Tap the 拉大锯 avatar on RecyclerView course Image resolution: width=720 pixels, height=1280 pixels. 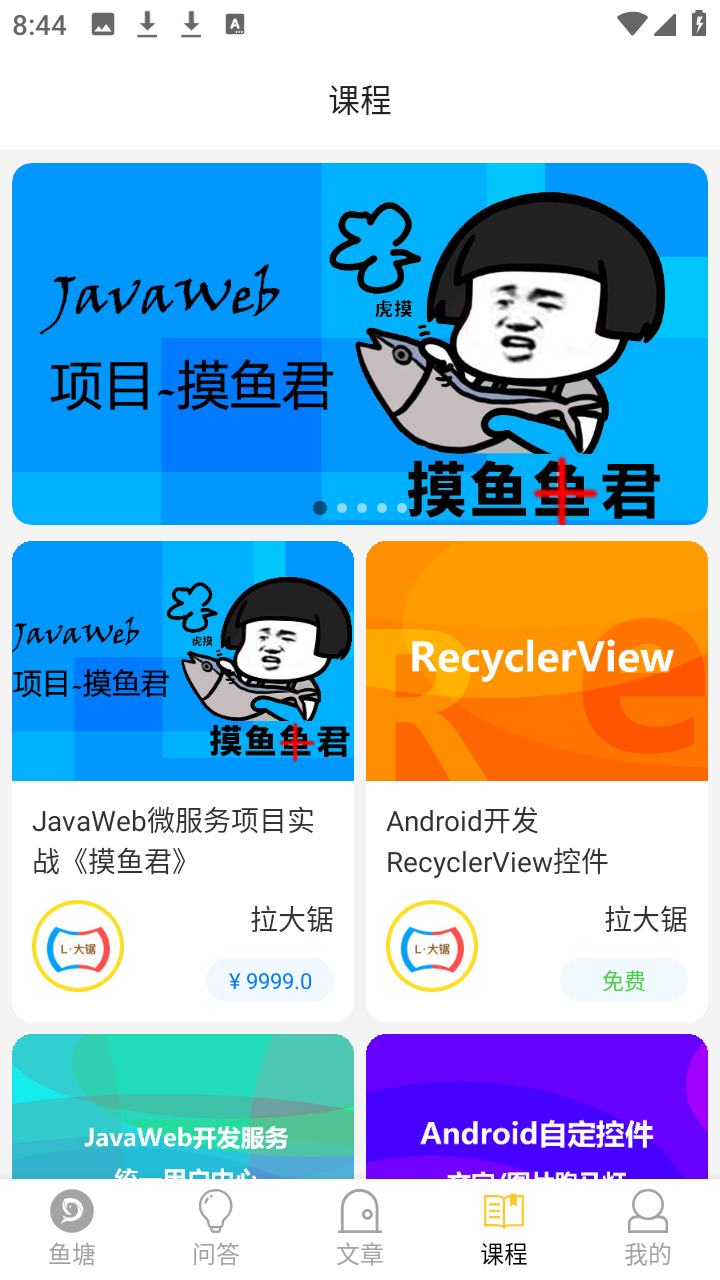coord(431,945)
